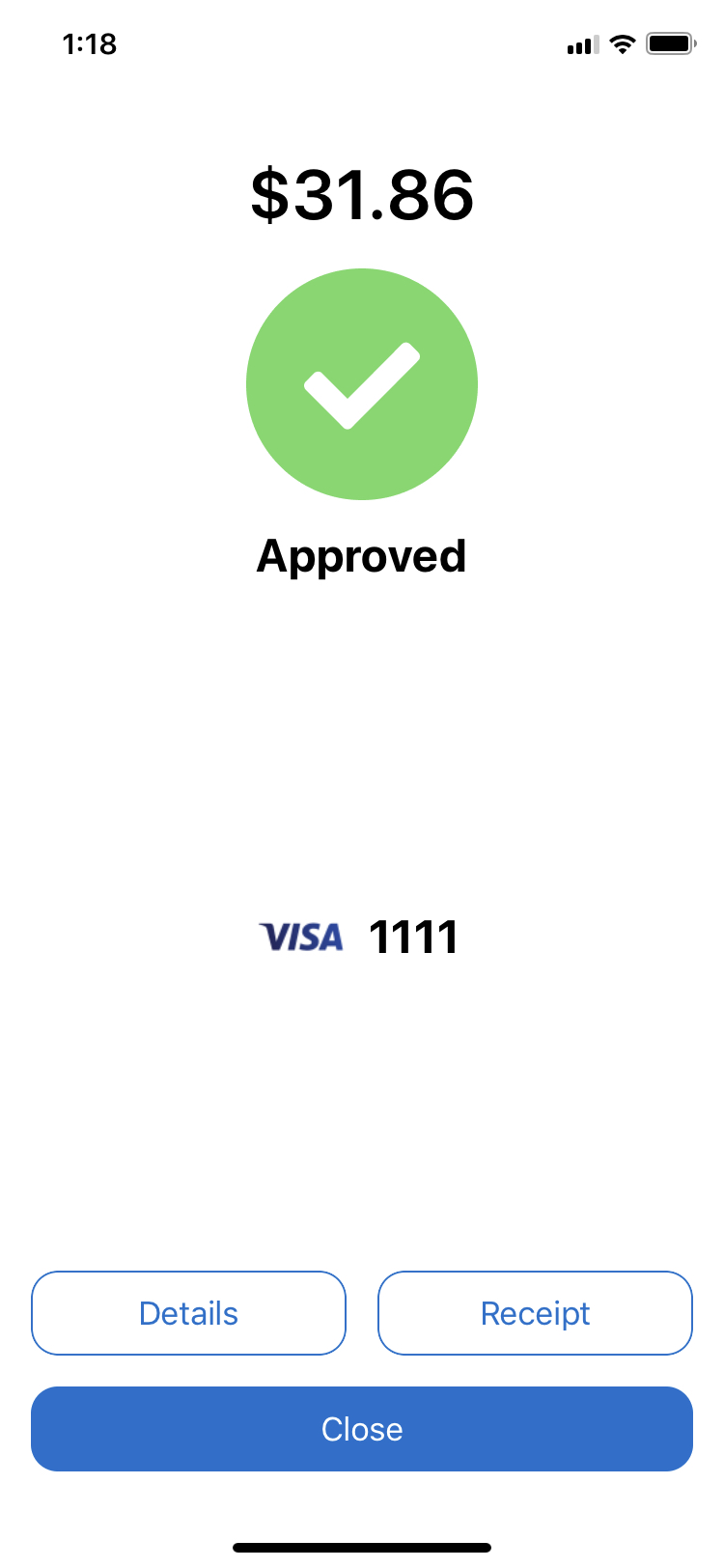Close the approved payment screen
The width and height of the screenshot is (724, 1568).
pos(362,1429)
